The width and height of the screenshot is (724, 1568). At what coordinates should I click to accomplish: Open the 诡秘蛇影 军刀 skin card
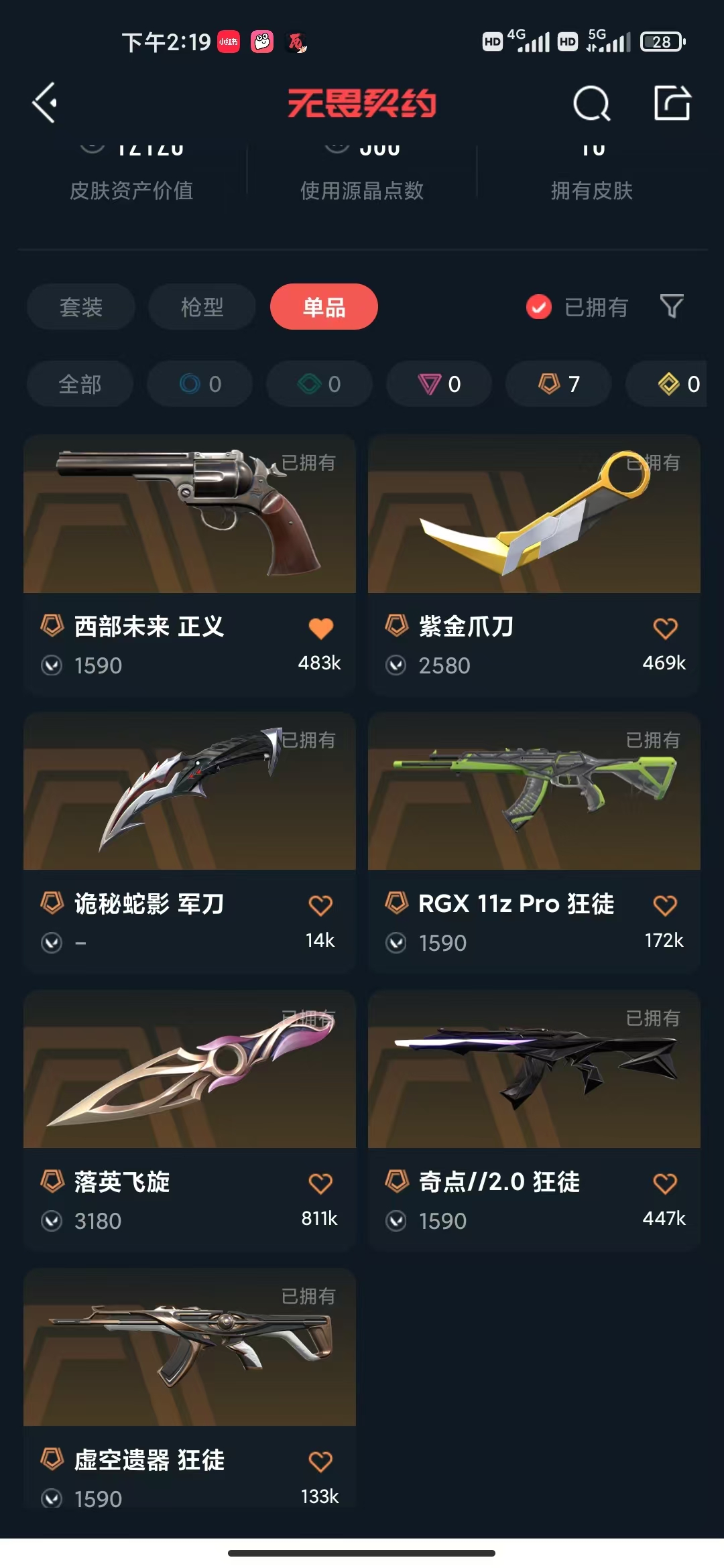point(190,844)
